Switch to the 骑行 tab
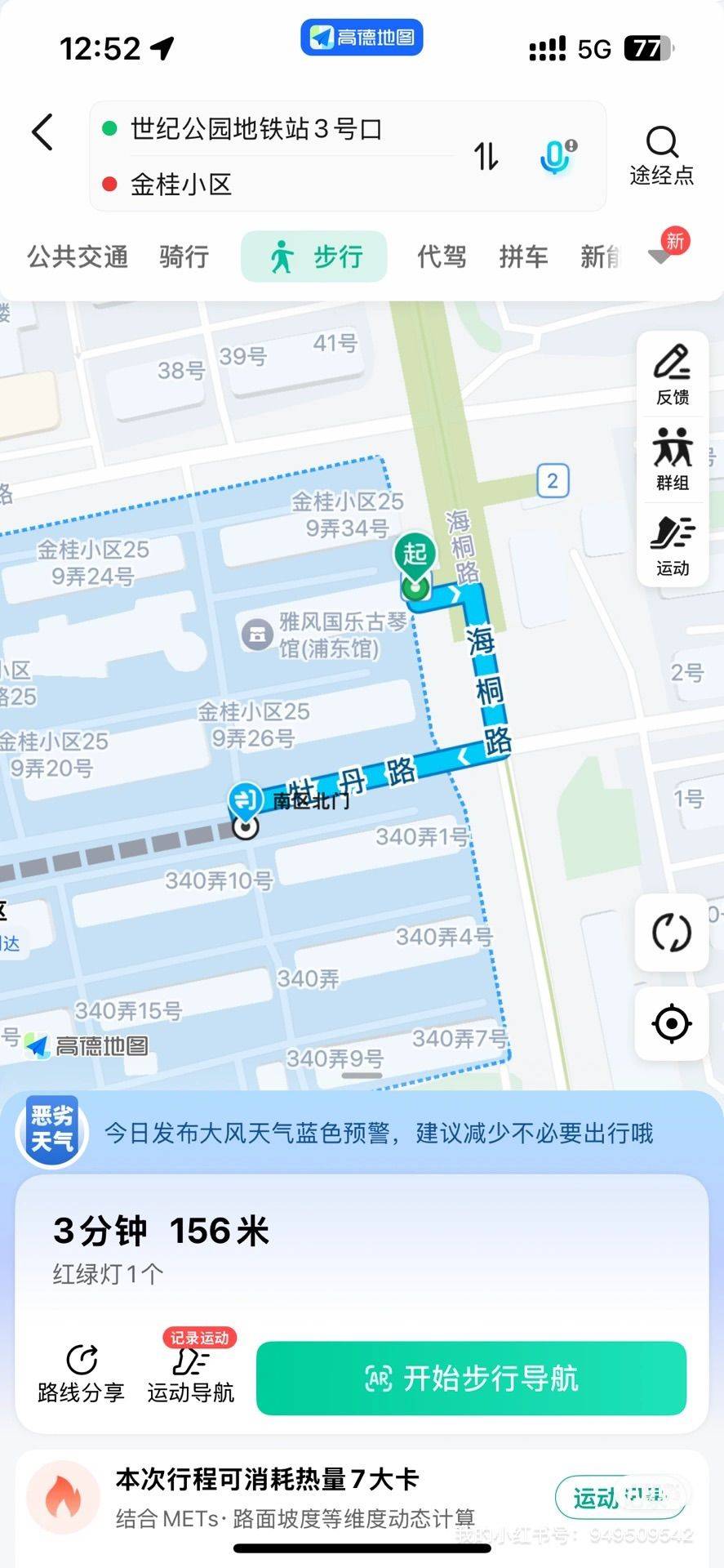 184,256
